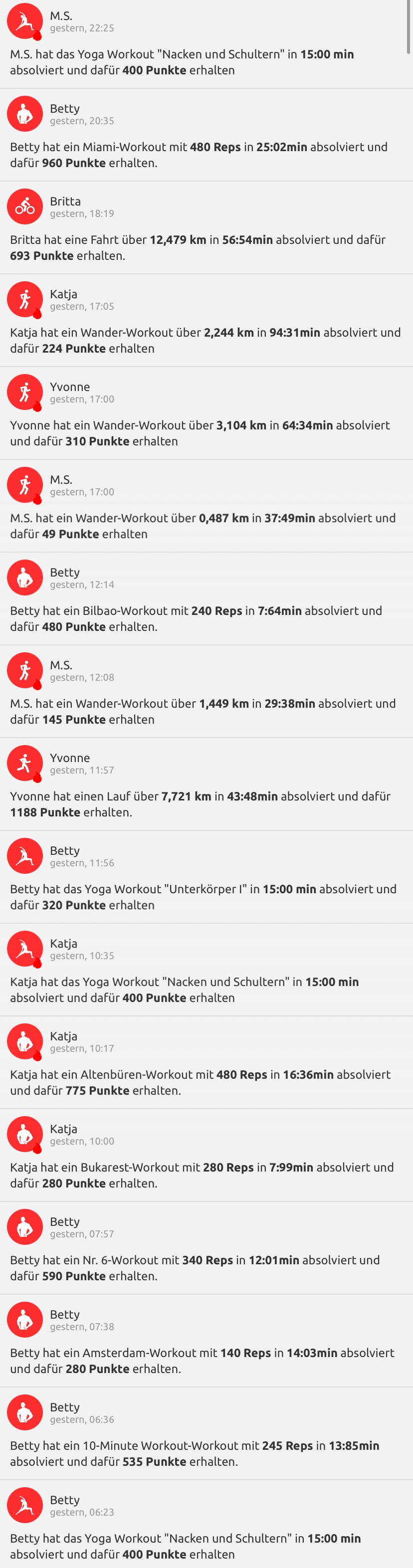Viewport: 413px width, 1568px height.
Task: Open Katja's Nacken und Schultern yoga entry
Action: click(206, 989)
